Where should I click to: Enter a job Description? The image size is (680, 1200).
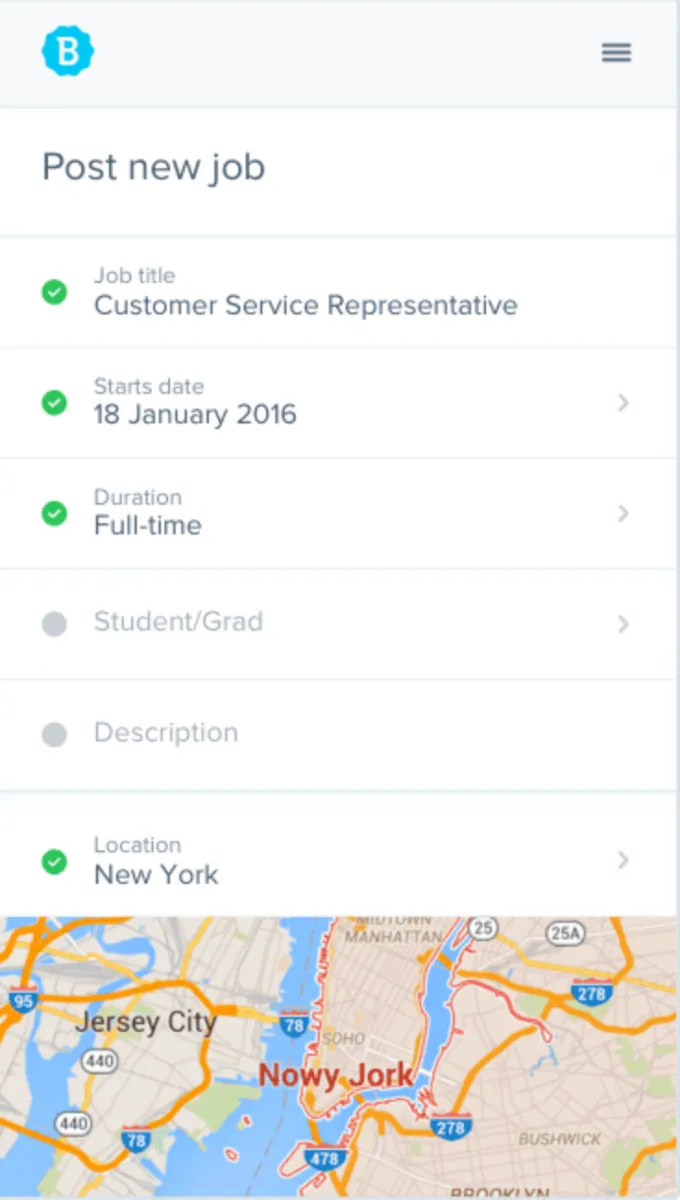pyautogui.click(x=340, y=734)
